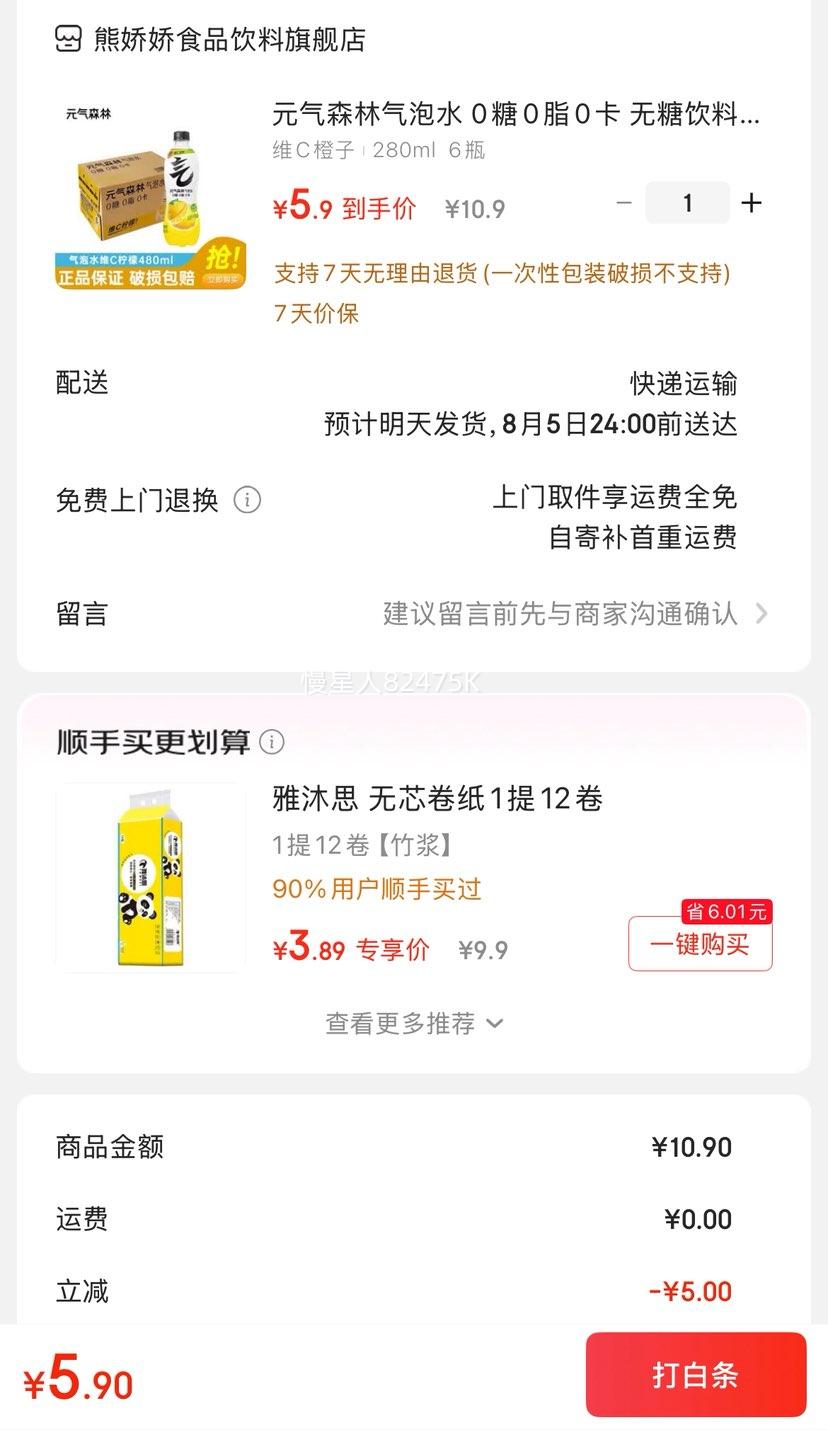
Task: Click the right arrow on the 留言 row
Action: [x=766, y=614]
